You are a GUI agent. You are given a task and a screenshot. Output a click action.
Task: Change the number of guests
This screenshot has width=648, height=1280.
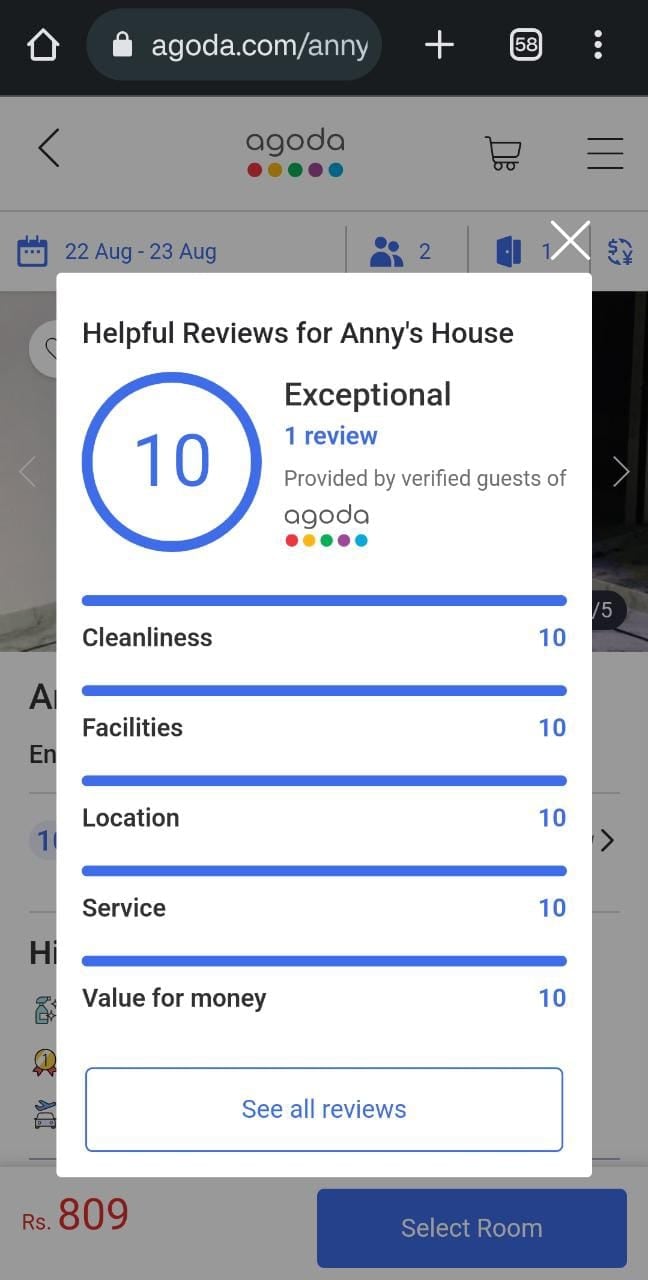[x=402, y=251]
